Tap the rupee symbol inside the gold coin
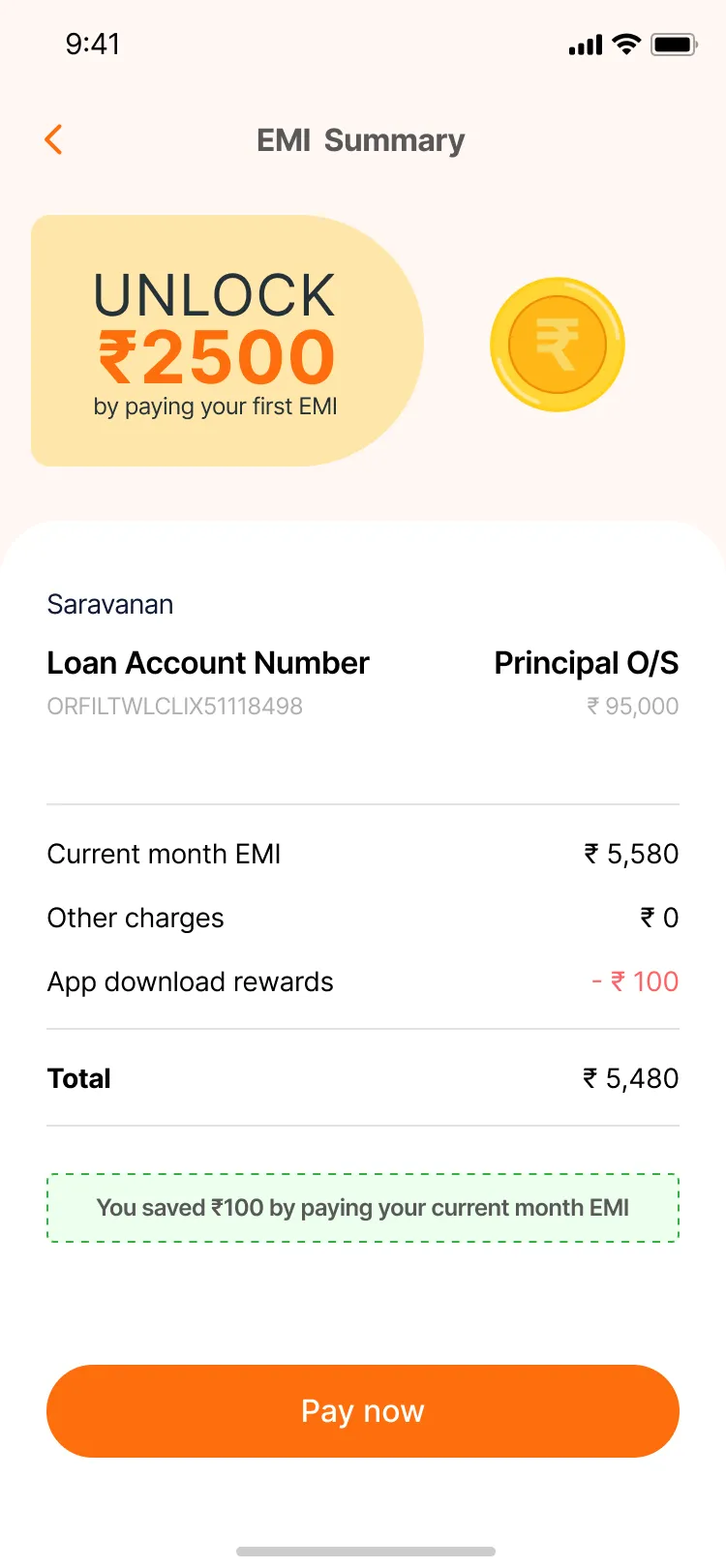The image size is (726, 1568). [x=557, y=344]
